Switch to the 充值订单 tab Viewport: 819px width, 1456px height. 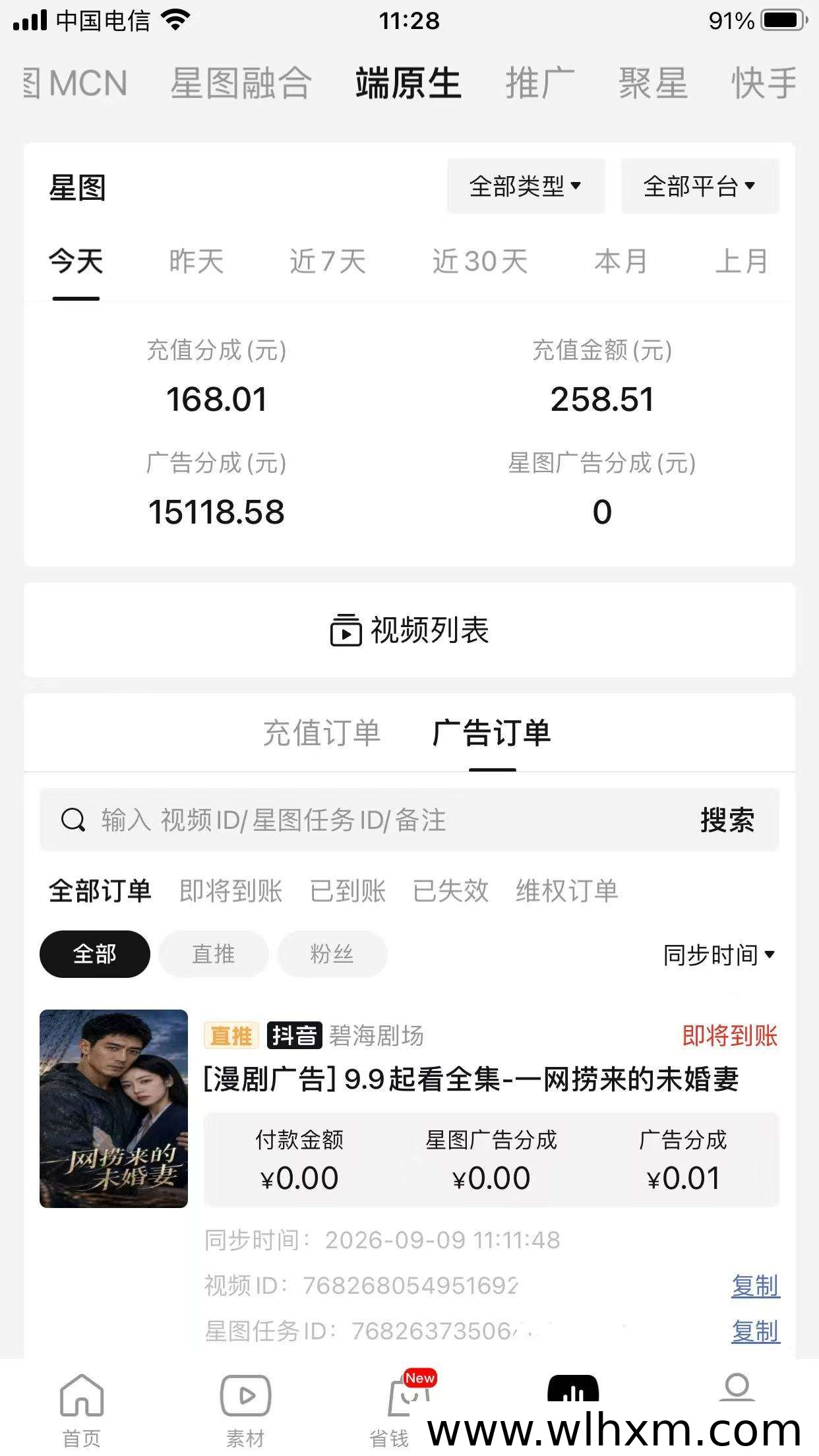pyautogui.click(x=322, y=733)
